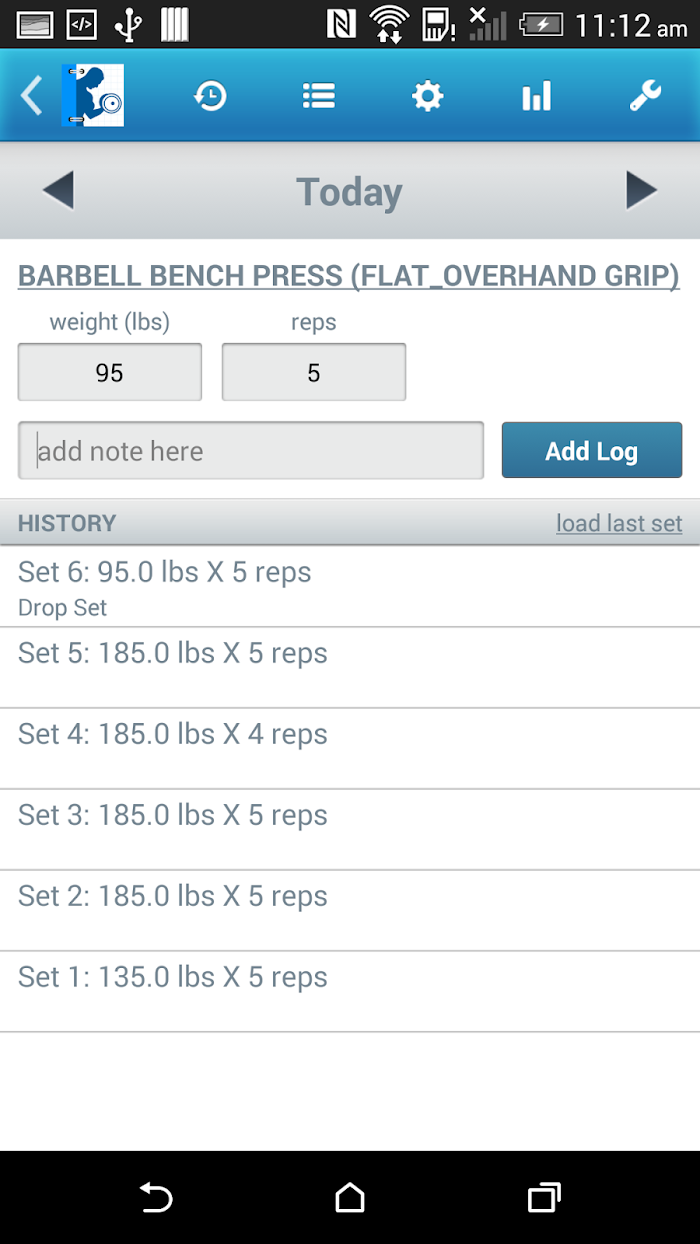This screenshot has width=700, height=1244.
Task: View the statistics bar chart icon
Action: pyautogui.click(x=536, y=96)
